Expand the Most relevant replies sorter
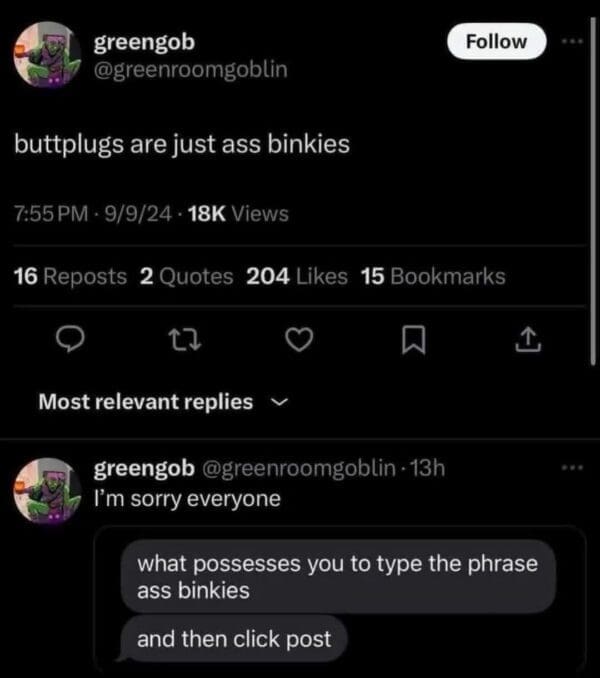This screenshot has height=678, width=600. [x=162, y=402]
